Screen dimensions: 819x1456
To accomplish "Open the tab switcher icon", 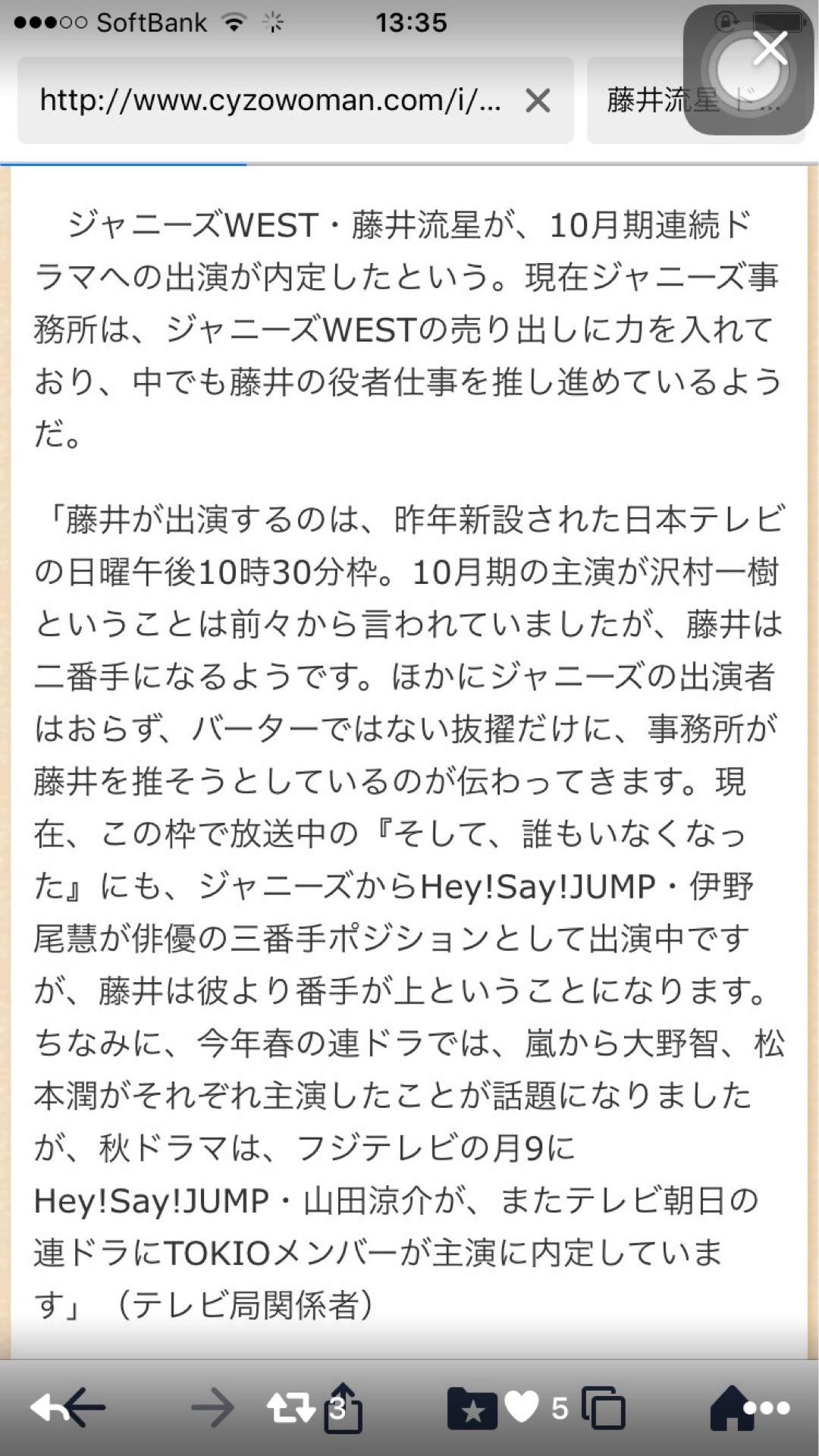I will (x=603, y=1408).
